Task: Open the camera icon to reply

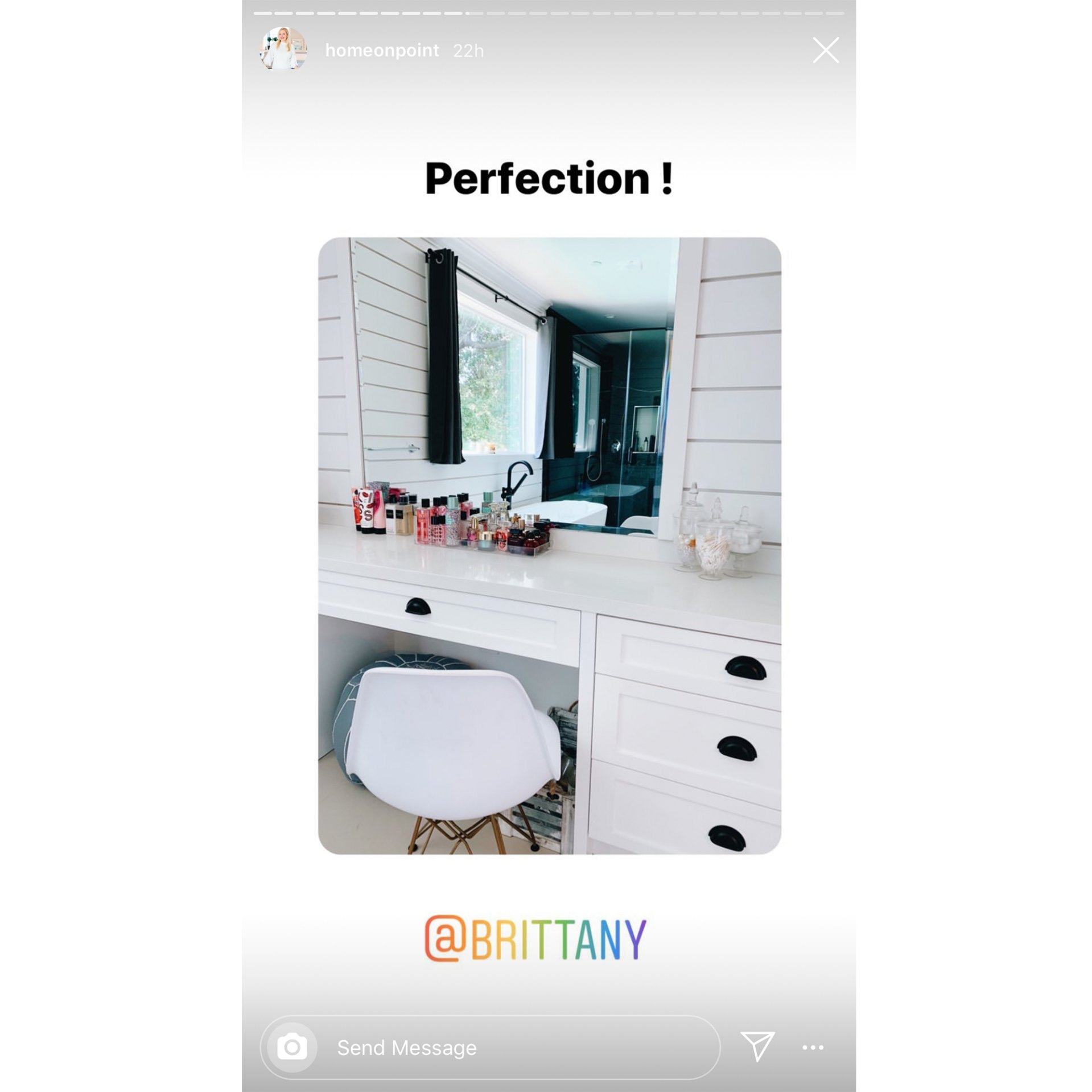Action: (x=292, y=1048)
